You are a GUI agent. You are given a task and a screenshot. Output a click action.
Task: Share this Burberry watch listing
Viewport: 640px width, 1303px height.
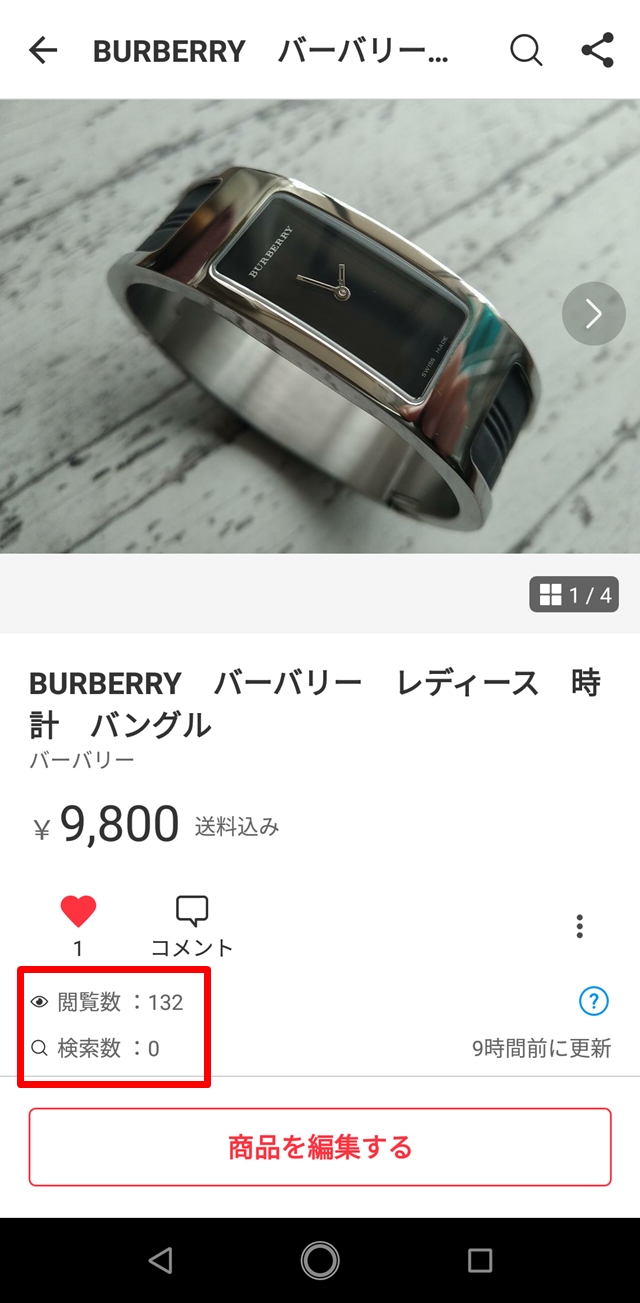[x=597, y=50]
